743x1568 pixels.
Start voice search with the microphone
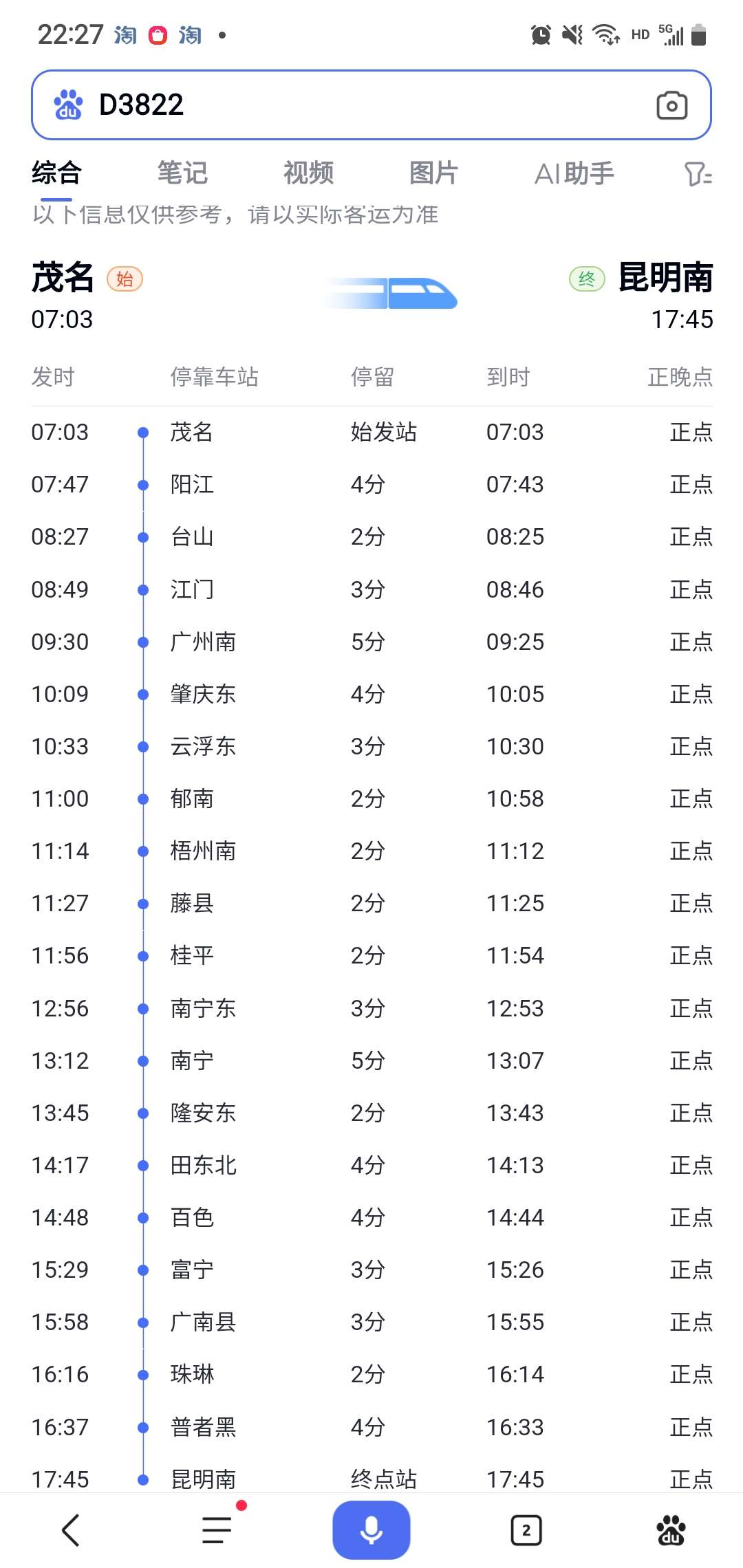(x=371, y=1530)
